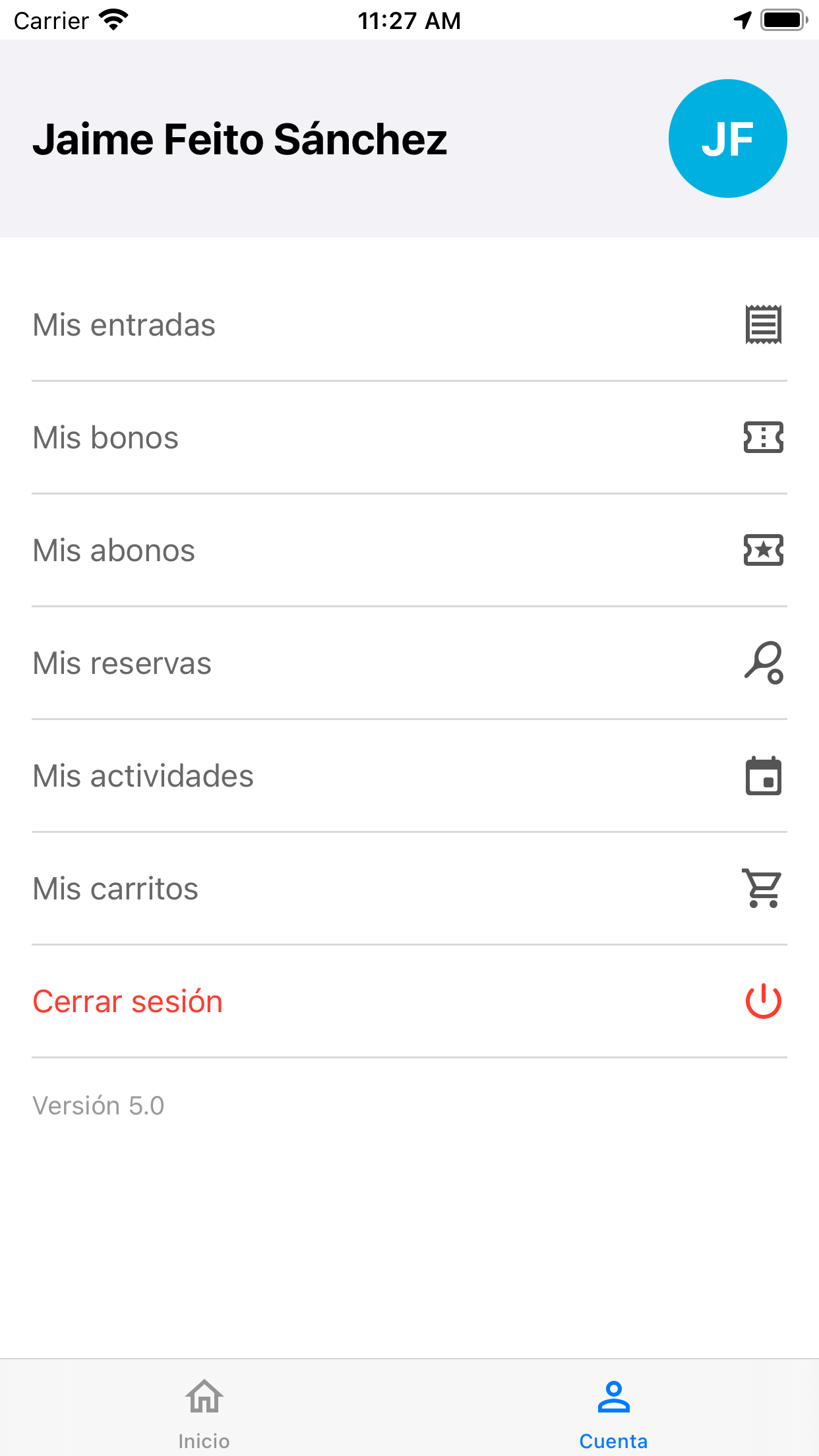Show Mis carritos

[x=409, y=889]
